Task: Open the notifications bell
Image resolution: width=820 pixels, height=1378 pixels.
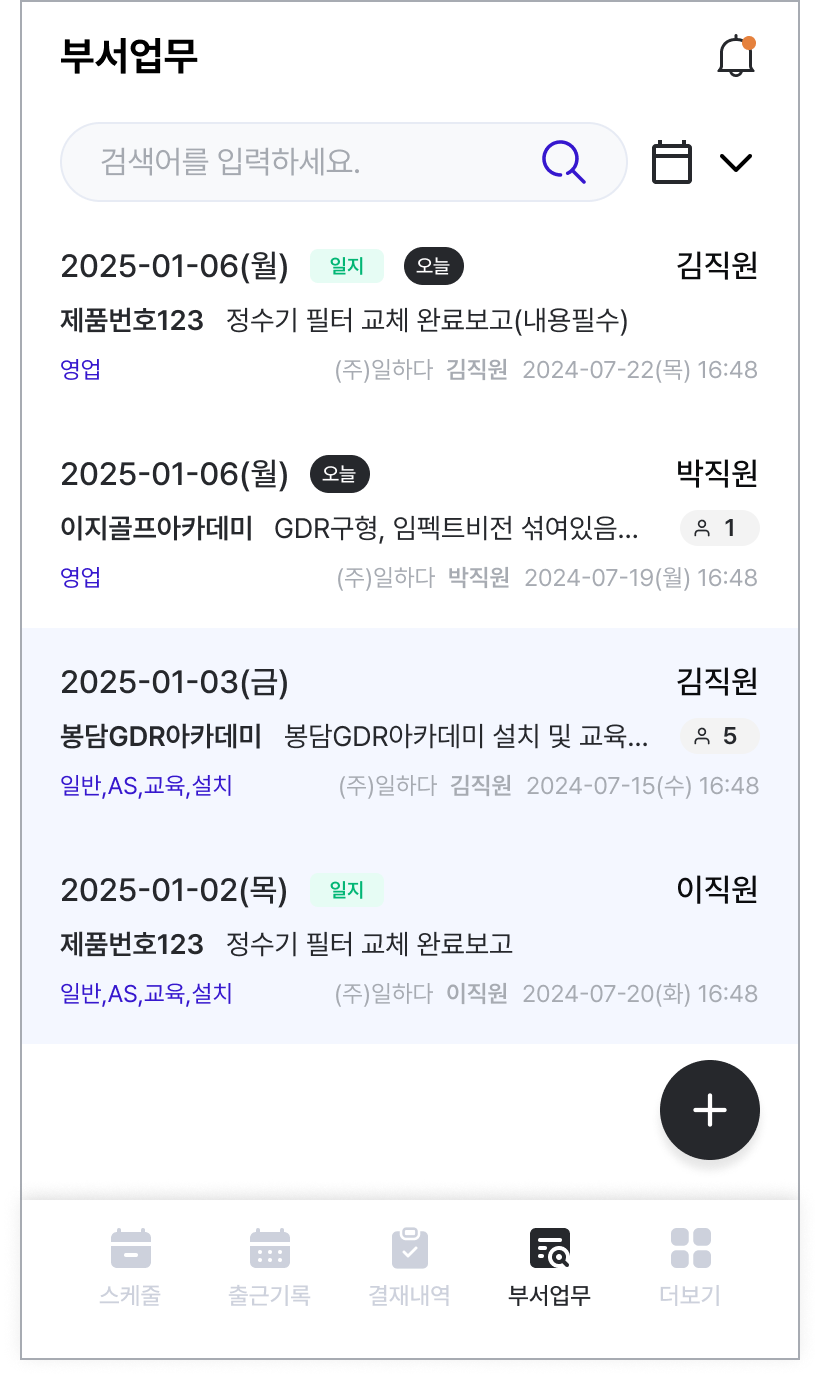Action: (736, 56)
